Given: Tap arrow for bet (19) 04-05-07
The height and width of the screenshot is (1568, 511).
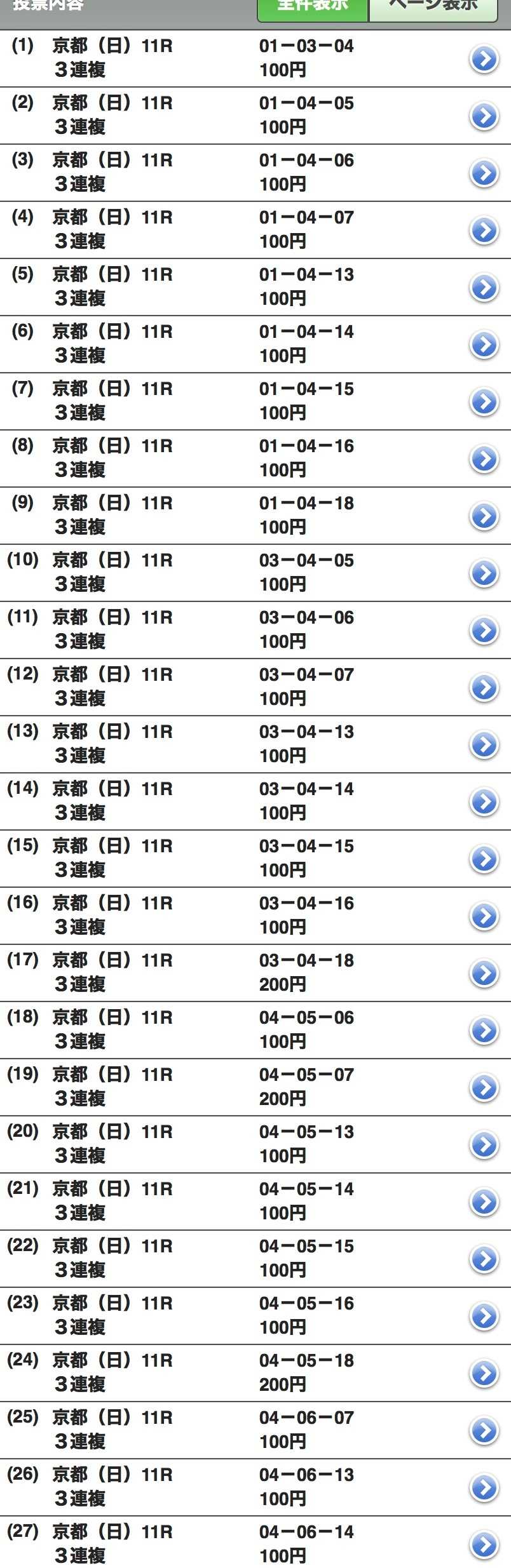Looking at the screenshot, I should (484, 1088).
